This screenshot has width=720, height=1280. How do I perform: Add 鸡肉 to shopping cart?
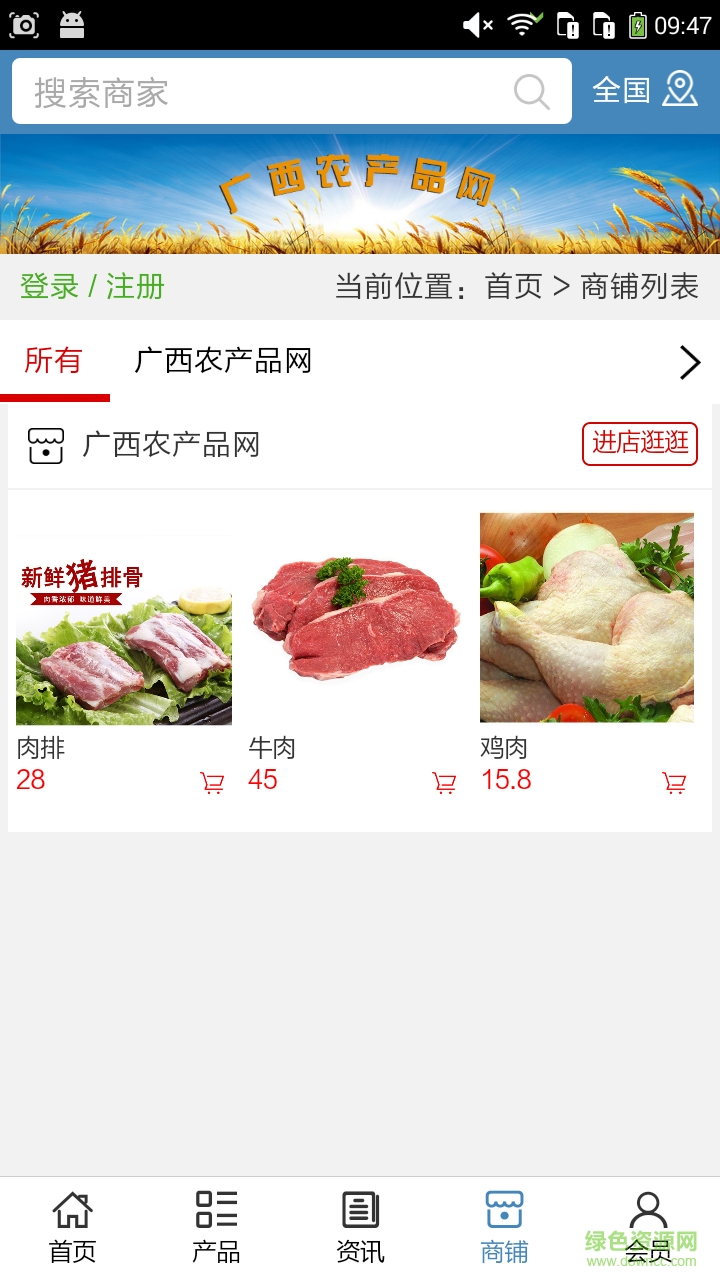(675, 783)
